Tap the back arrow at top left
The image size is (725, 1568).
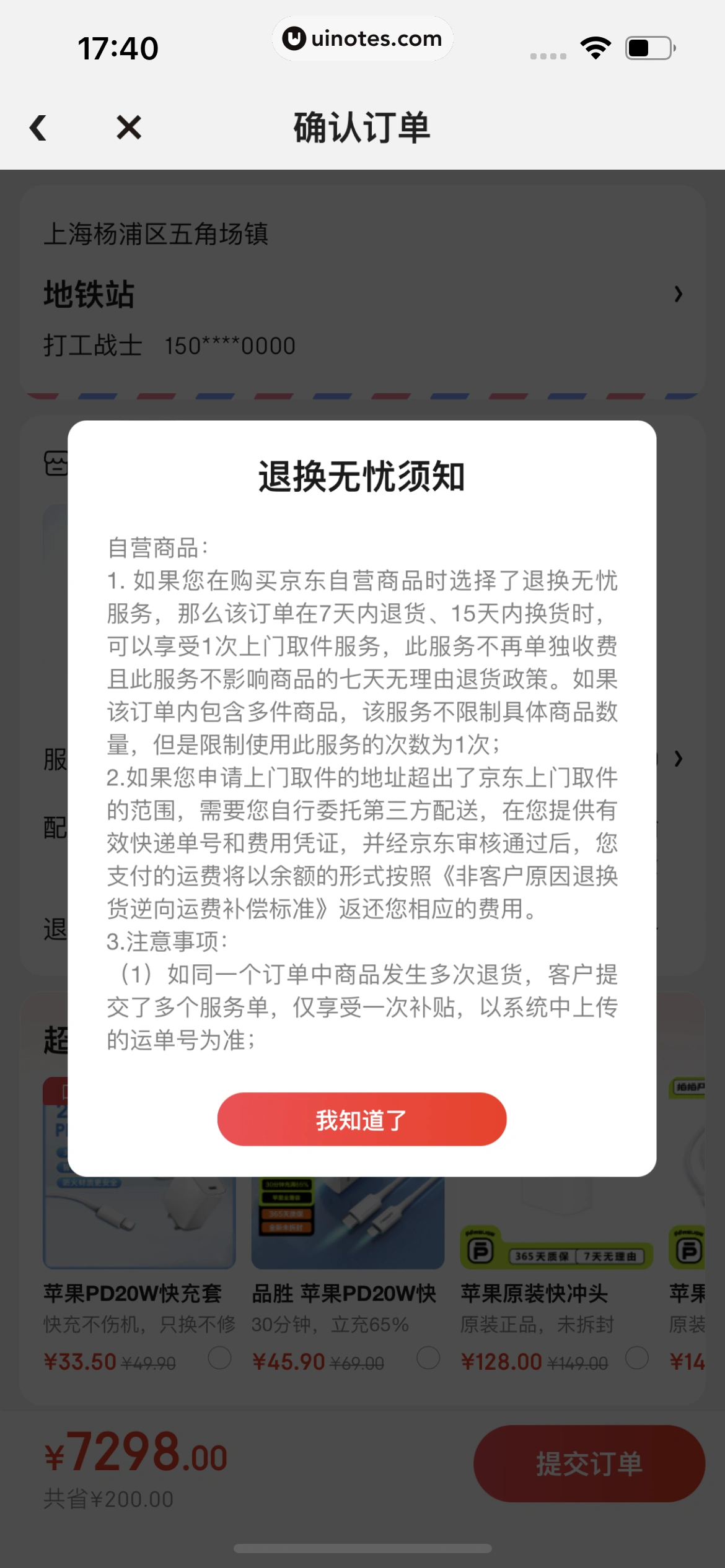(38, 128)
